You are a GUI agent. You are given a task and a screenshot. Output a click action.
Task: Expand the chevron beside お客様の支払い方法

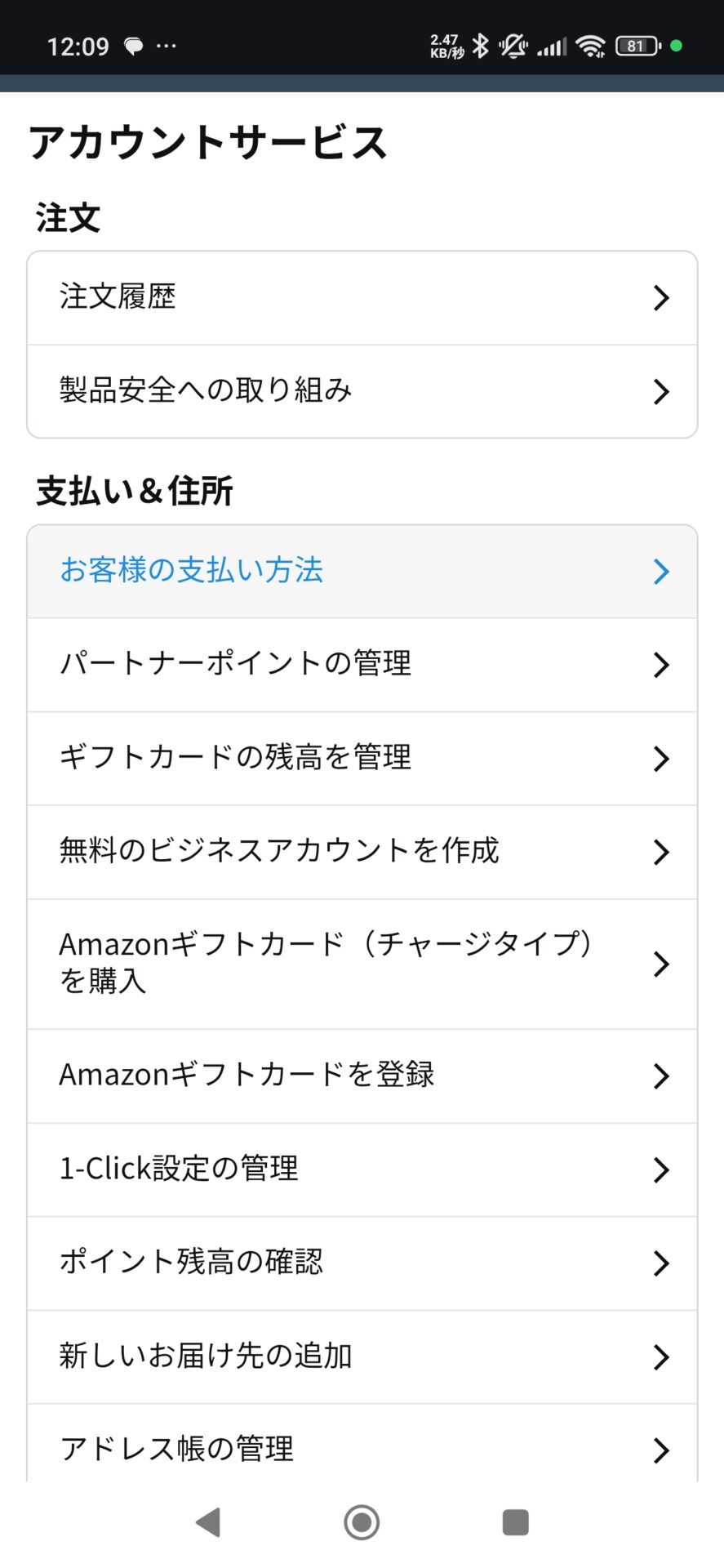[x=661, y=572]
